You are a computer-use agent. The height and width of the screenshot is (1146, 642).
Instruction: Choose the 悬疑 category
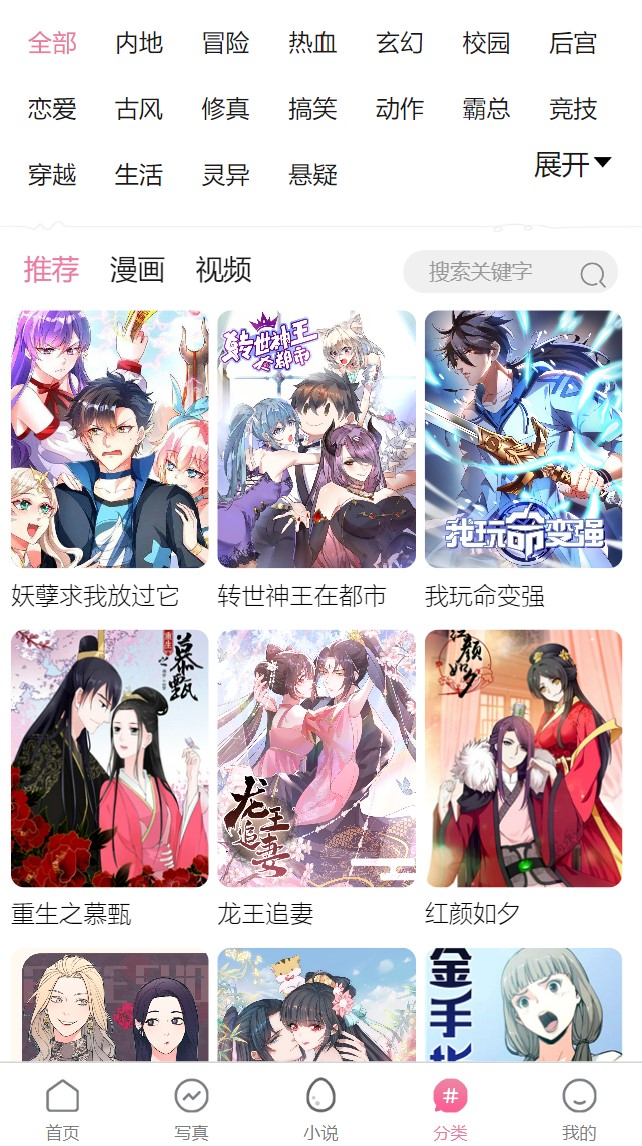(x=312, y=175)
